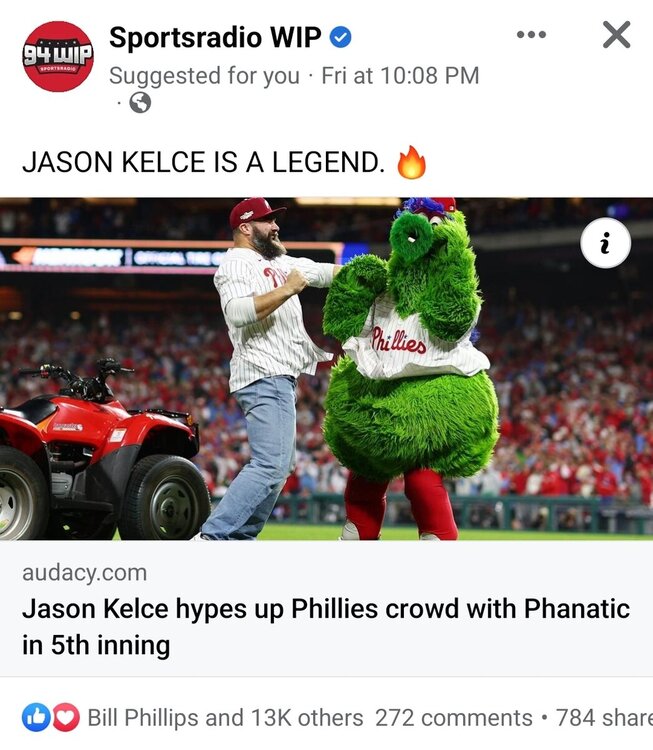
Task: Open the 272 comments
Action: (x=453, y=717)
